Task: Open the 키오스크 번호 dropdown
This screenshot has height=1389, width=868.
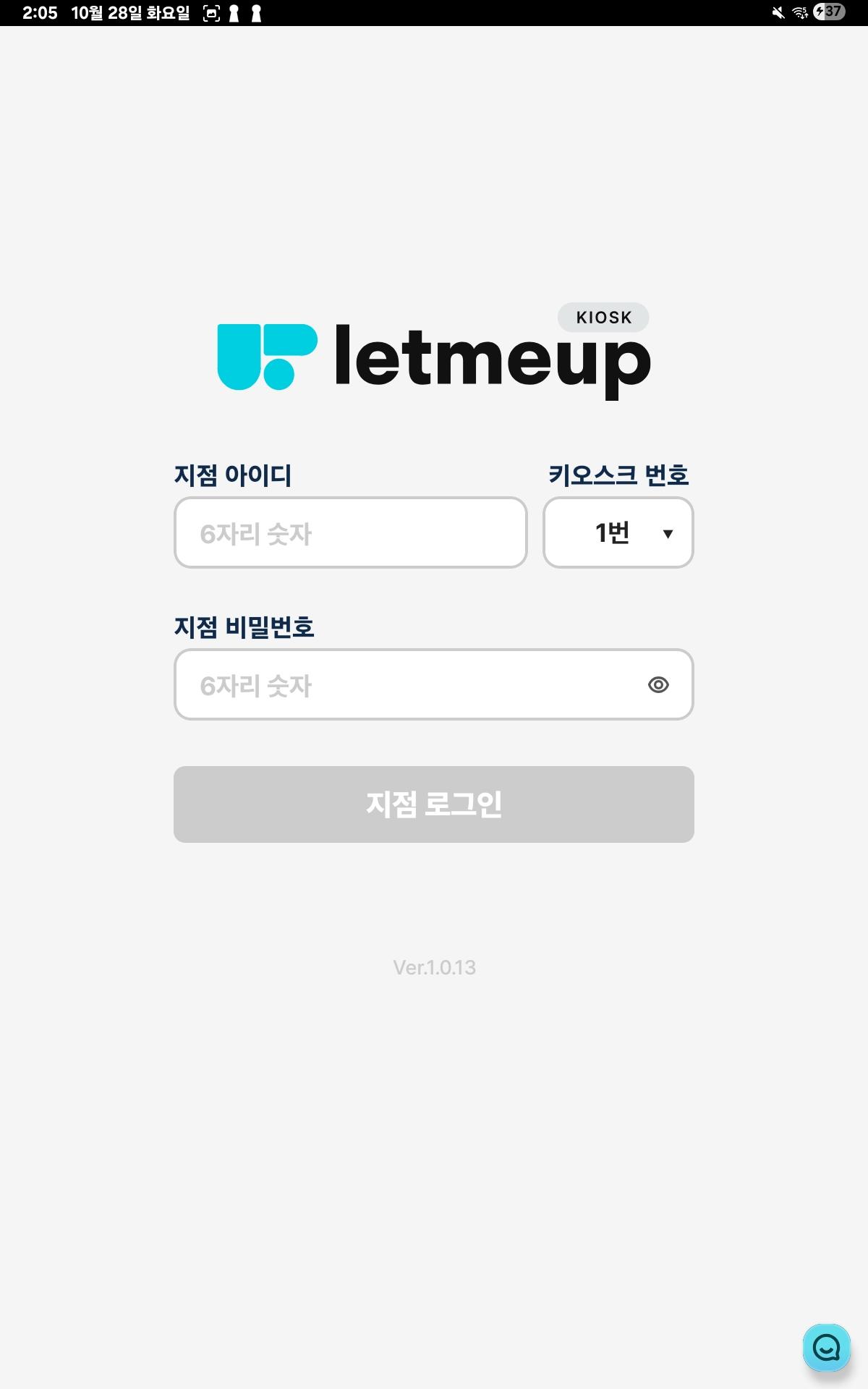Action: 618,533
